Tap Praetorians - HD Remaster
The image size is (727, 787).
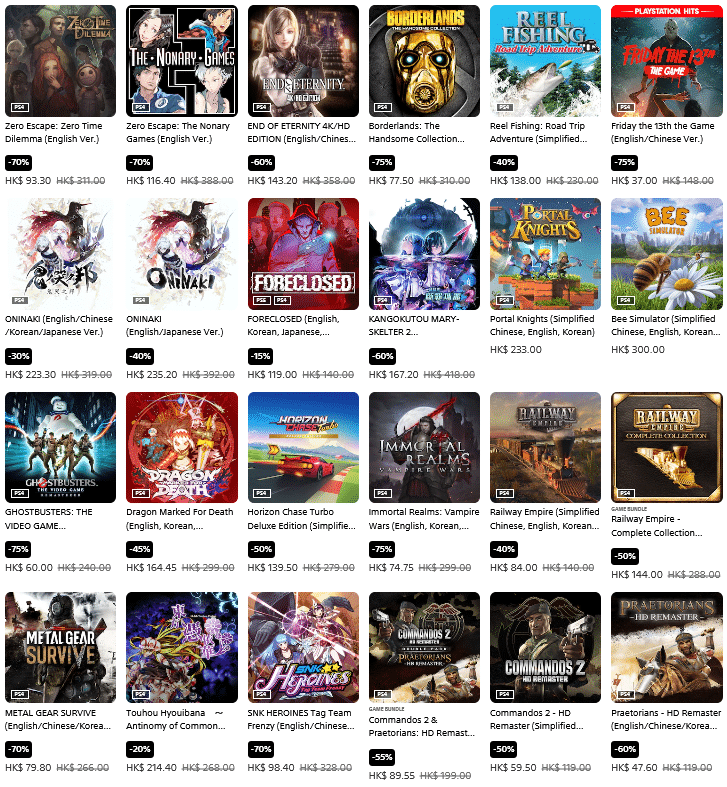click(666, 647)
